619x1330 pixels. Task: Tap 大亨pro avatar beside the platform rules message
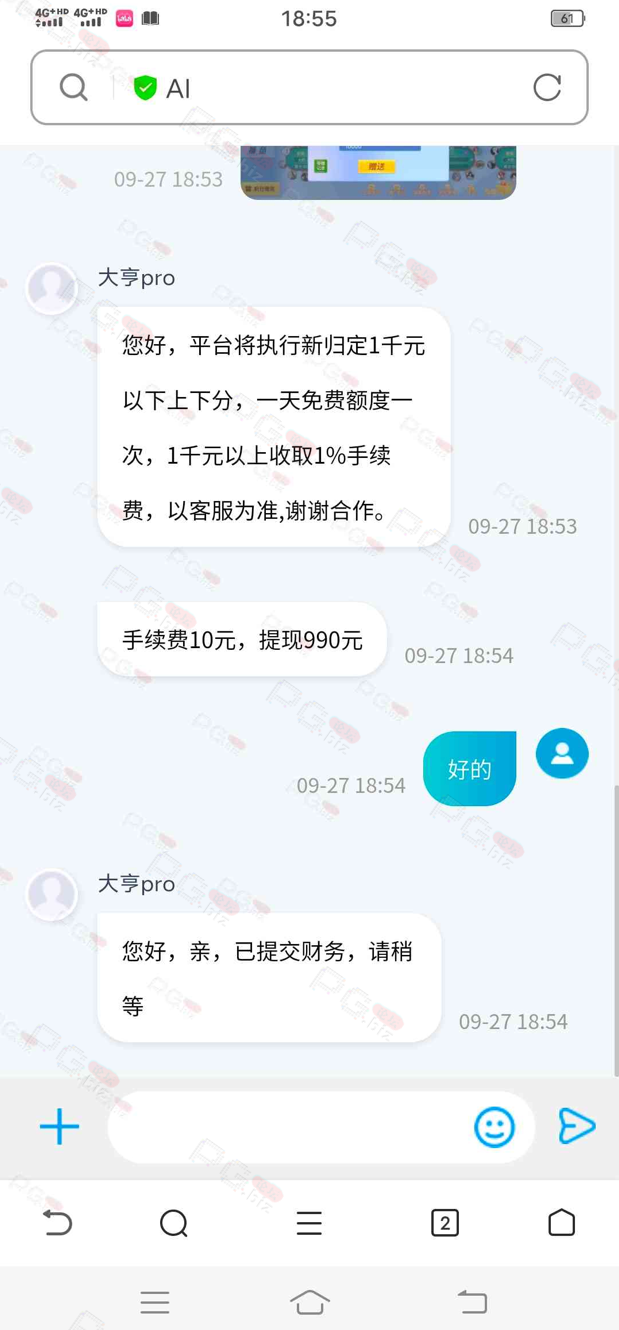51,288
